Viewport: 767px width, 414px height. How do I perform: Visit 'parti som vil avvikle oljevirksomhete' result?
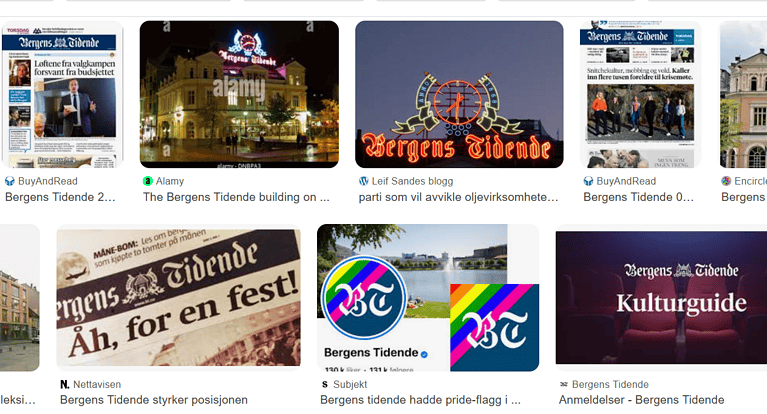click(458, 197)
